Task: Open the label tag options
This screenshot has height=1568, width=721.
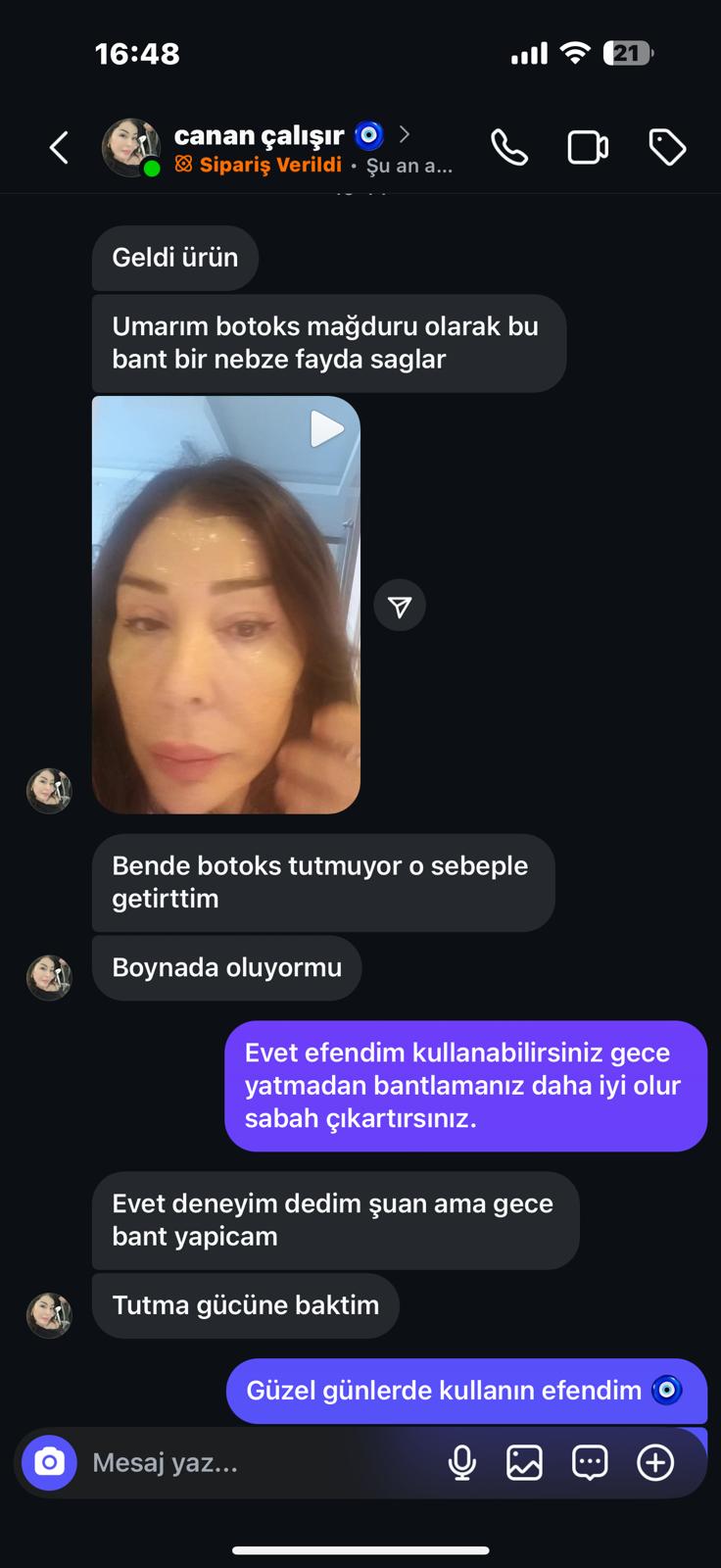Action: [667, 148]
